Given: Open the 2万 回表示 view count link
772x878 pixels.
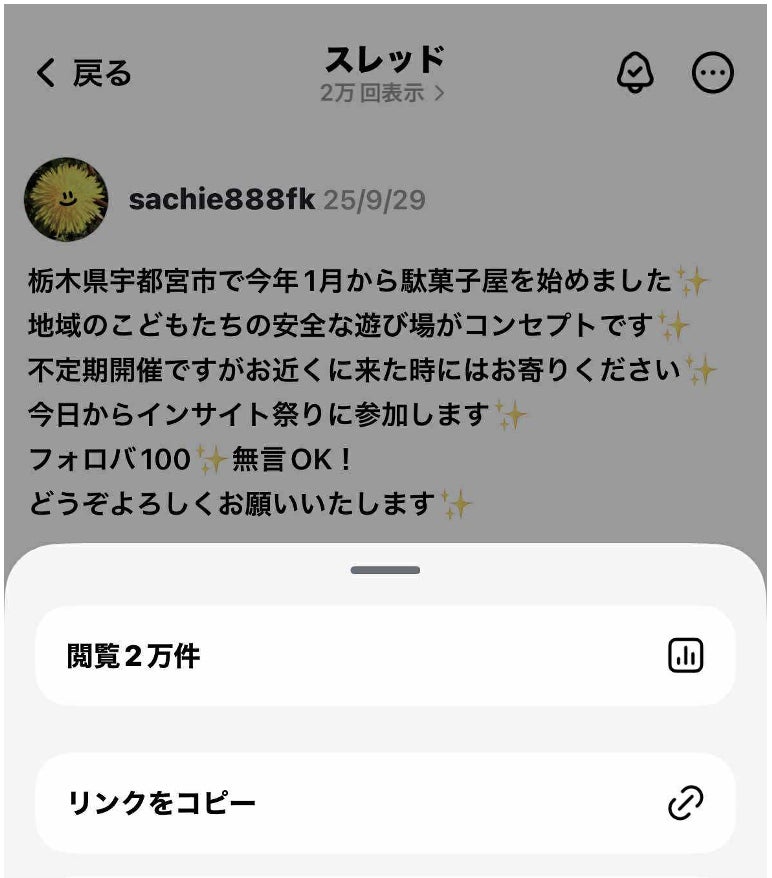Looking at the screenshot, I should pos(383,93).
